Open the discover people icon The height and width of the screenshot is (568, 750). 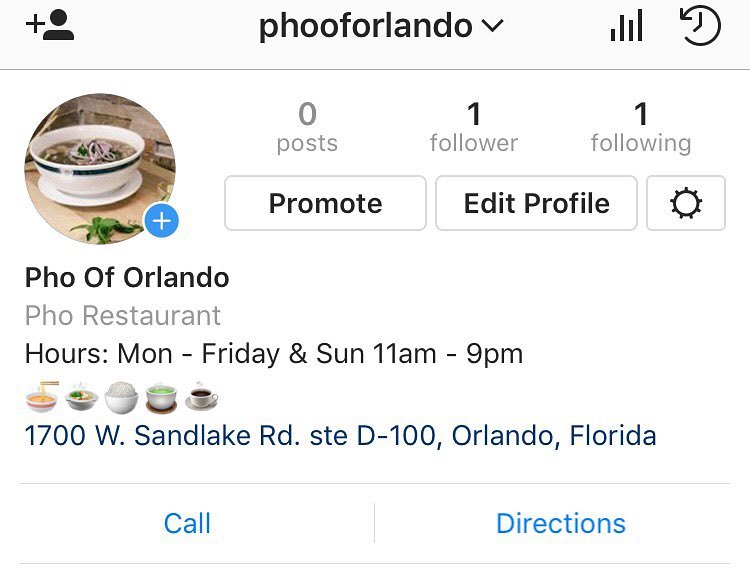pos(50,25)
